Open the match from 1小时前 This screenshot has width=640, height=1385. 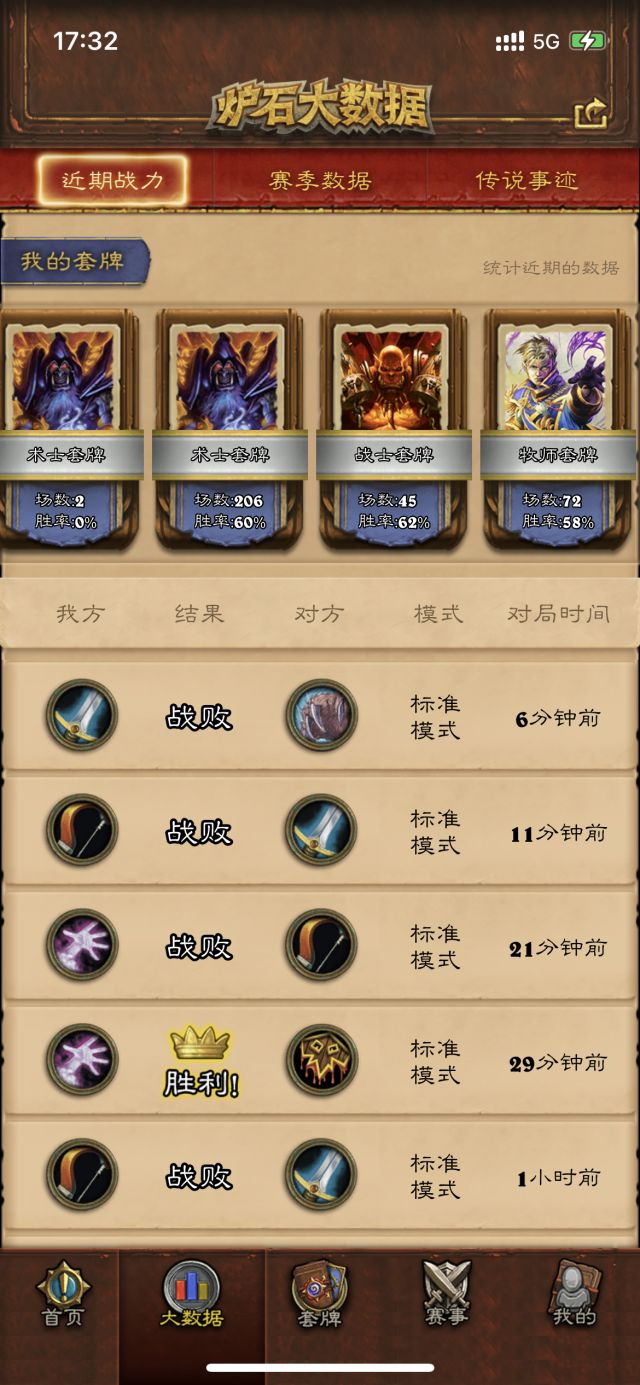coord(320,1176)
